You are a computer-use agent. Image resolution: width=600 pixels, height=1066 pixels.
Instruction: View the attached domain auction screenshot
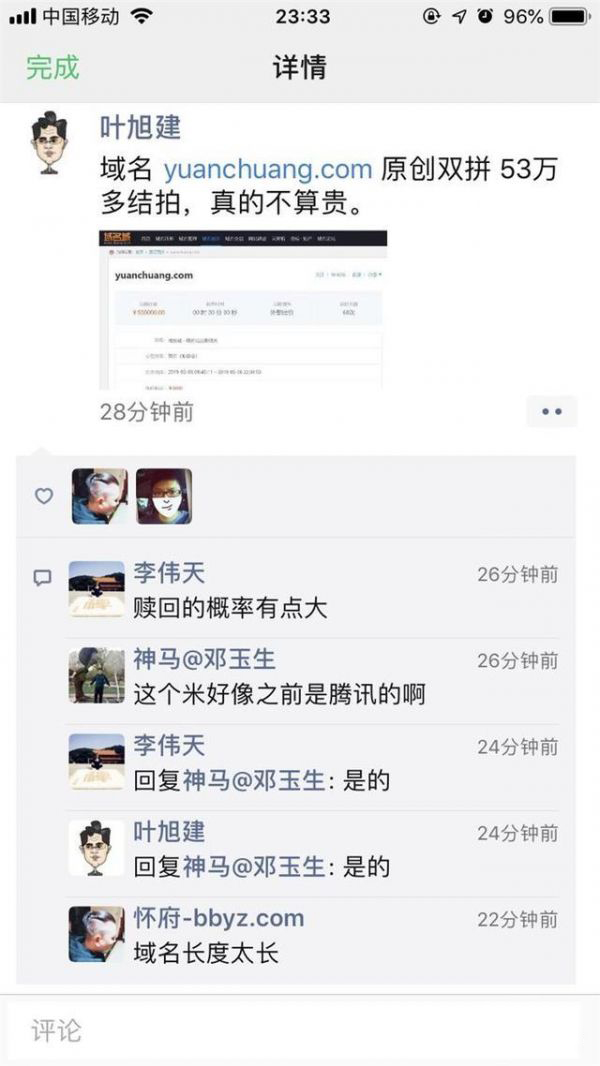pyautogui.click(x=243, y=310)
